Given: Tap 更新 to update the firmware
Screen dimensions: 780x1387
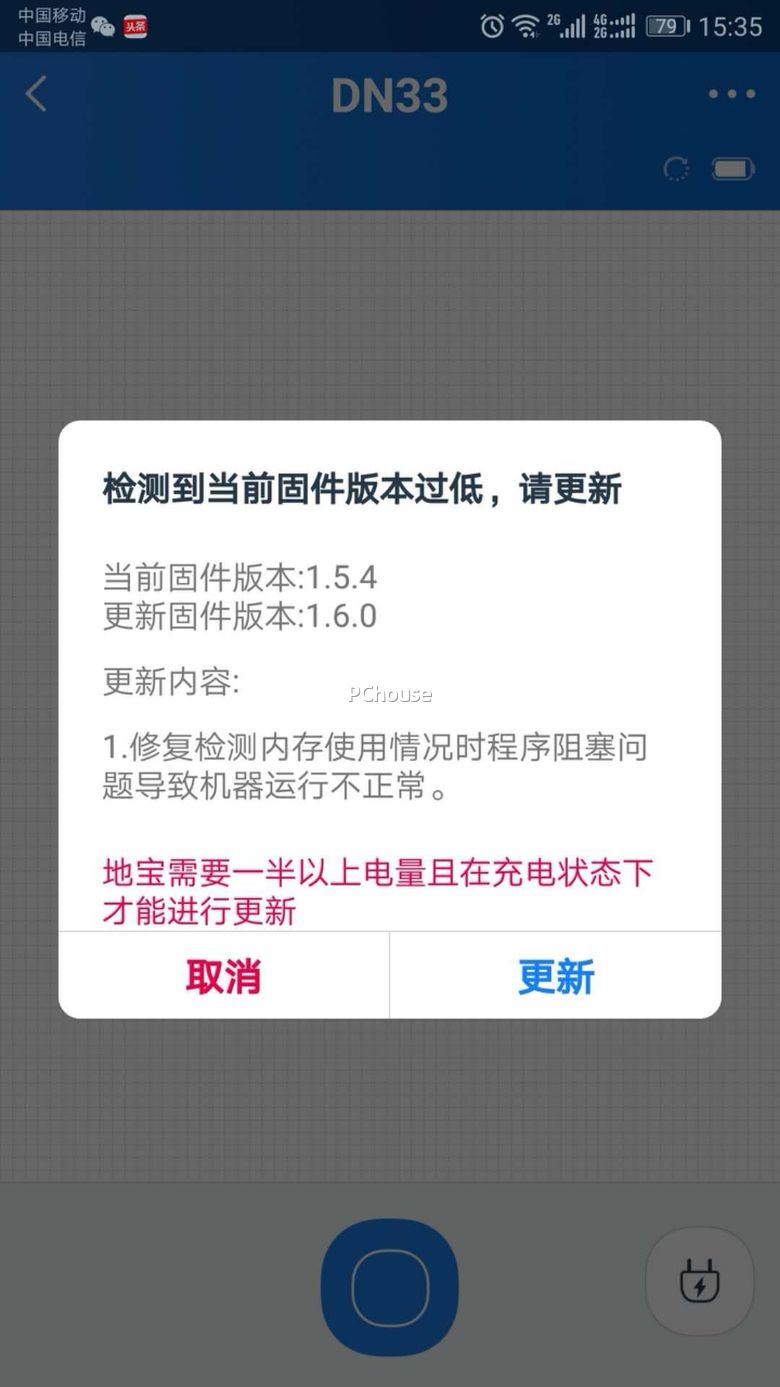Looking at the screenshot, I should [x=556, y=976].
